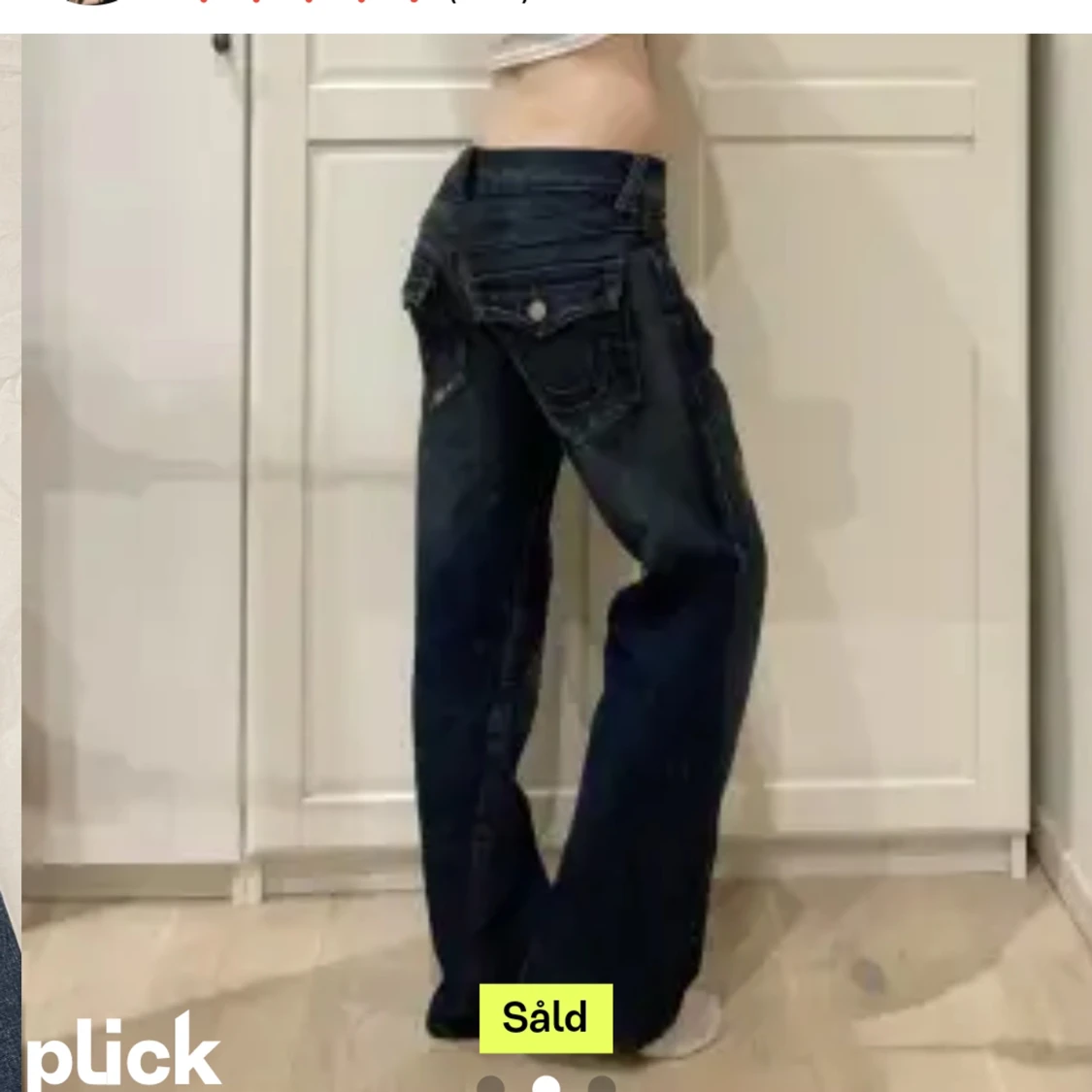
Task: Jump to the third photo indicator dot
Action: pos(602,1084)
